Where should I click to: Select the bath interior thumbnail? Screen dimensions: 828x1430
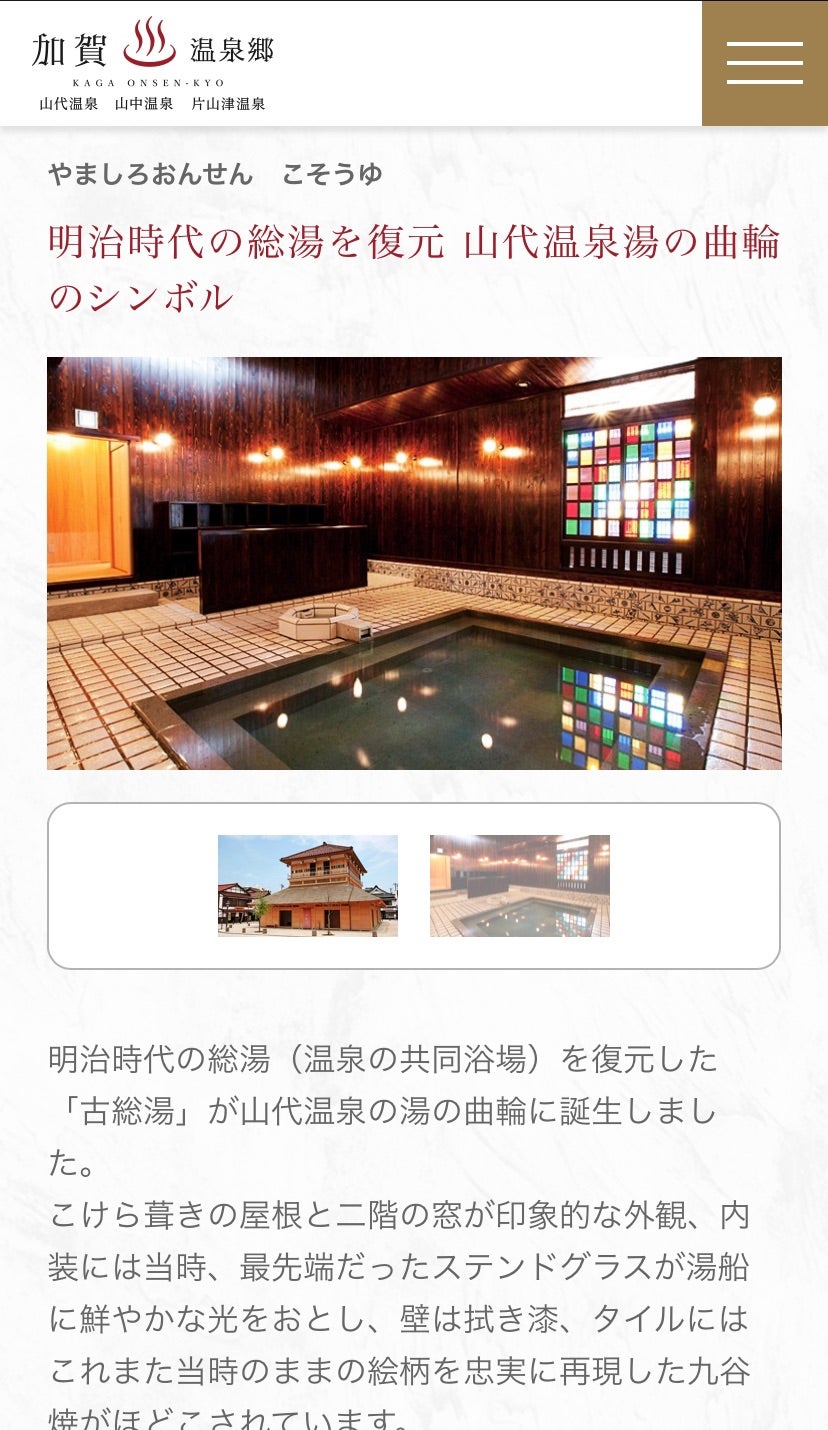tap(520, 886)
